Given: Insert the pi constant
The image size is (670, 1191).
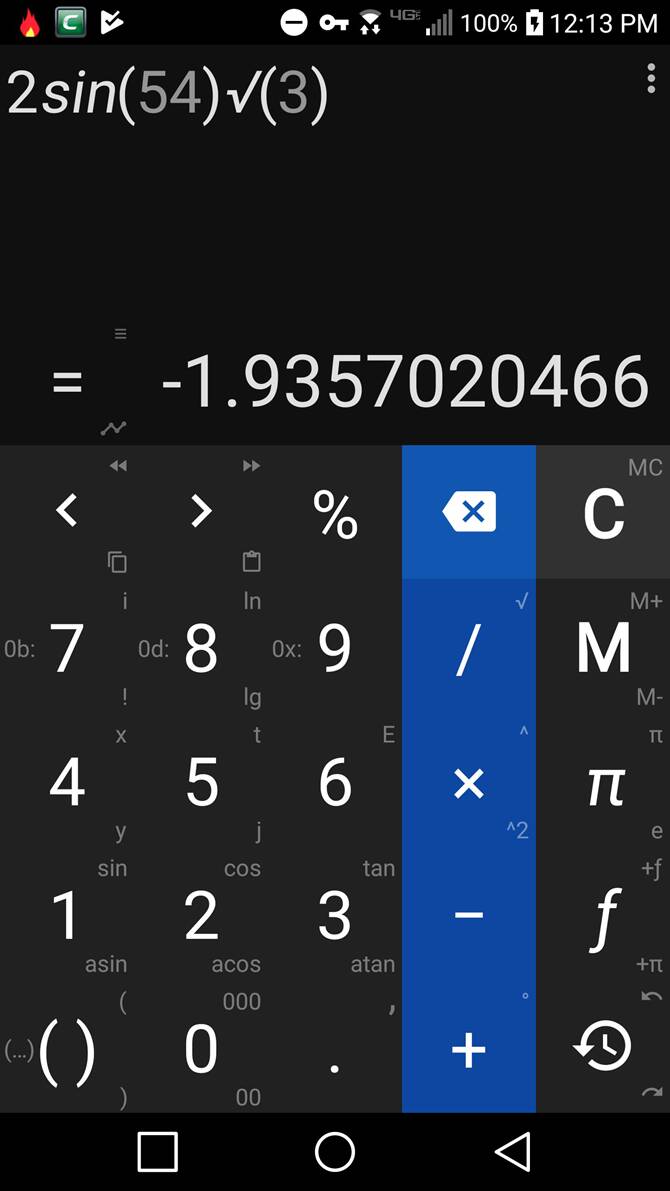Looking at the screenshot, I should [x=603, y=783].
